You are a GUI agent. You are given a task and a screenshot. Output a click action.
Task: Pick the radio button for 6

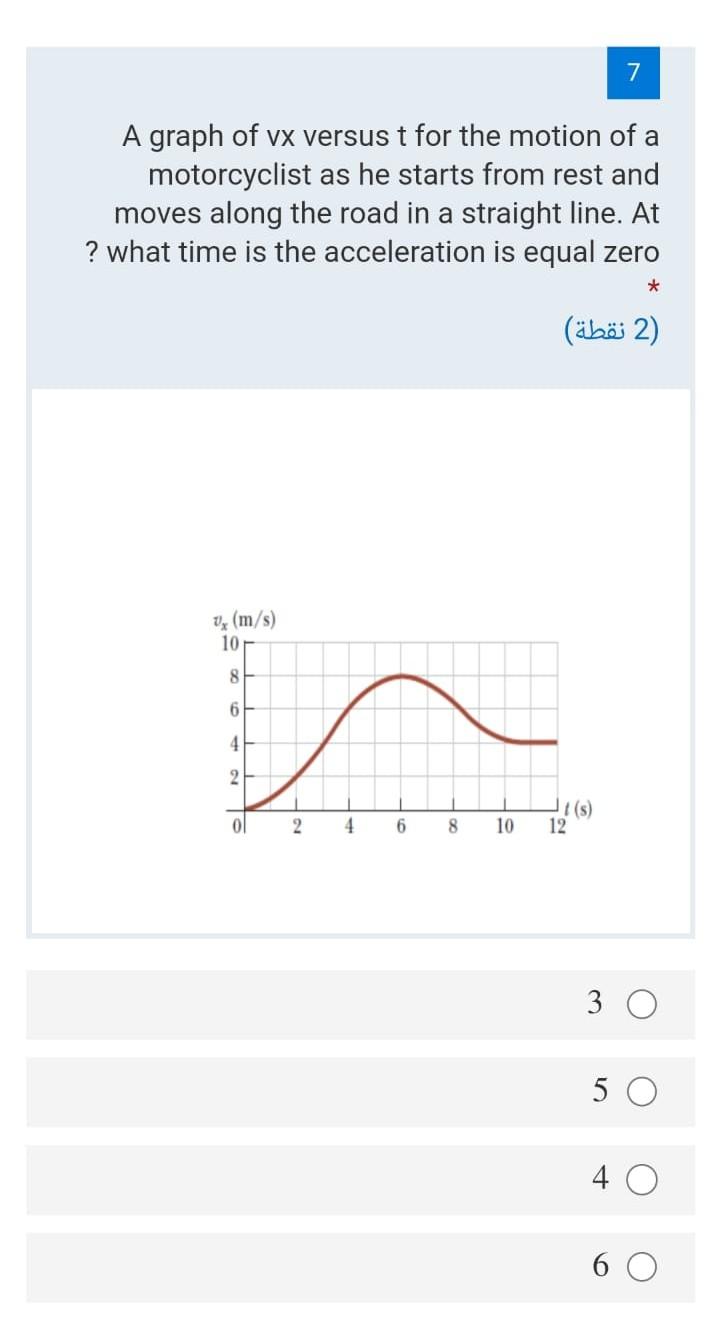pos(643,1268)
